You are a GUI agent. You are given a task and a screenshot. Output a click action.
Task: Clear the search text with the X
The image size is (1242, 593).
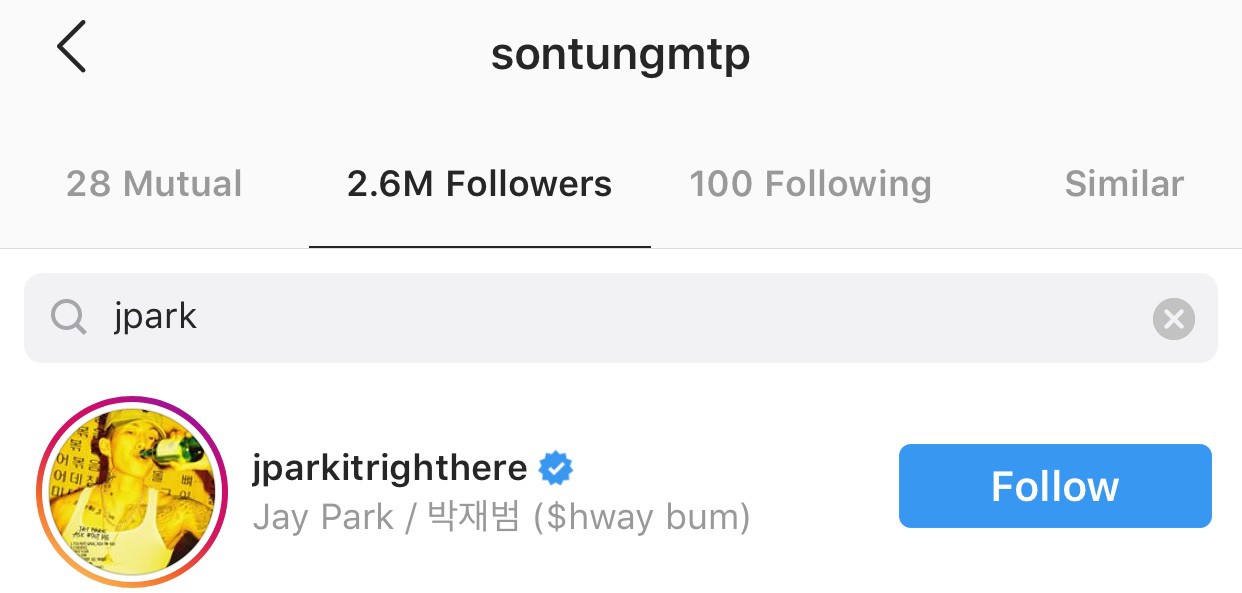(x=1173, y=319)
